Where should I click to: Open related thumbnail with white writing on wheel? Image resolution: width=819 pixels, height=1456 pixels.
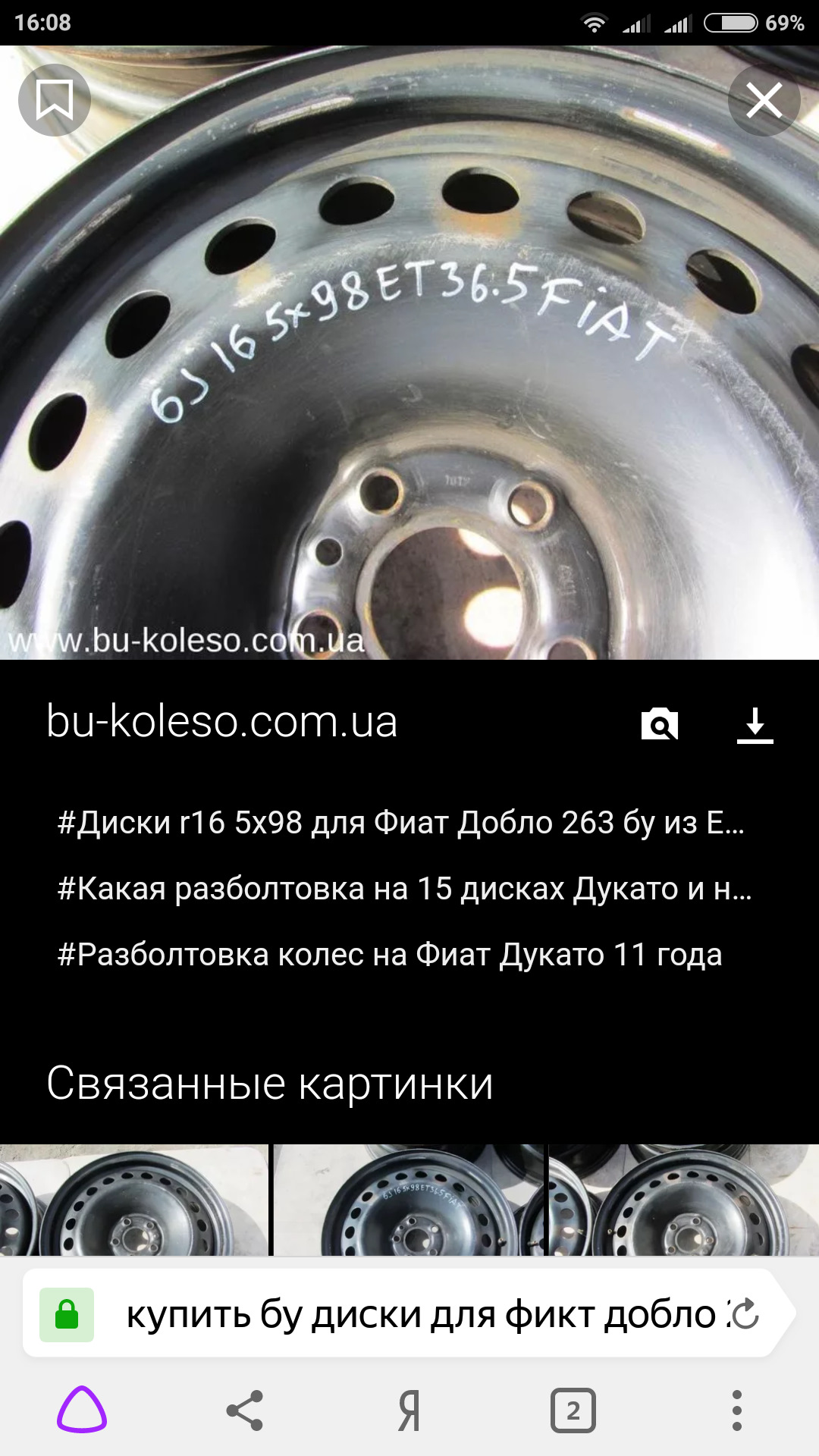tap(408, 1200)
